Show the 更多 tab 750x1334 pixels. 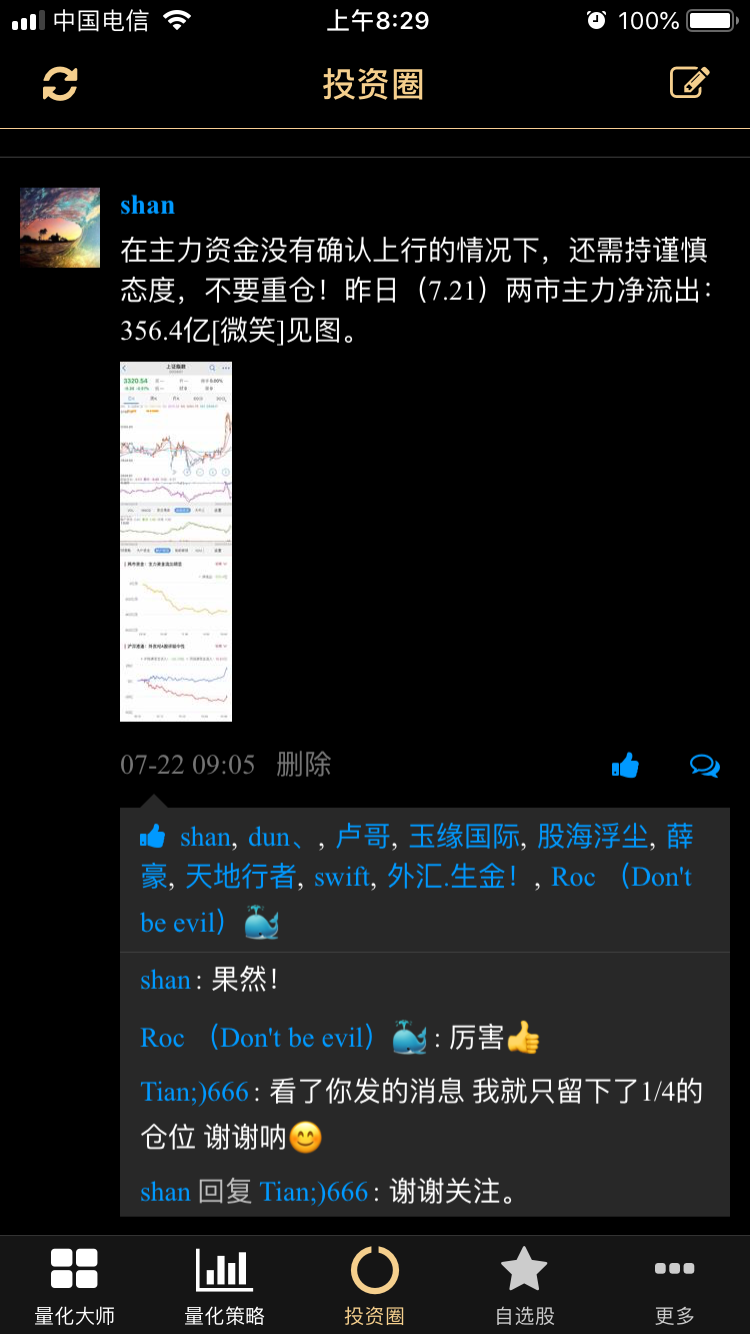coord(674,1284)
